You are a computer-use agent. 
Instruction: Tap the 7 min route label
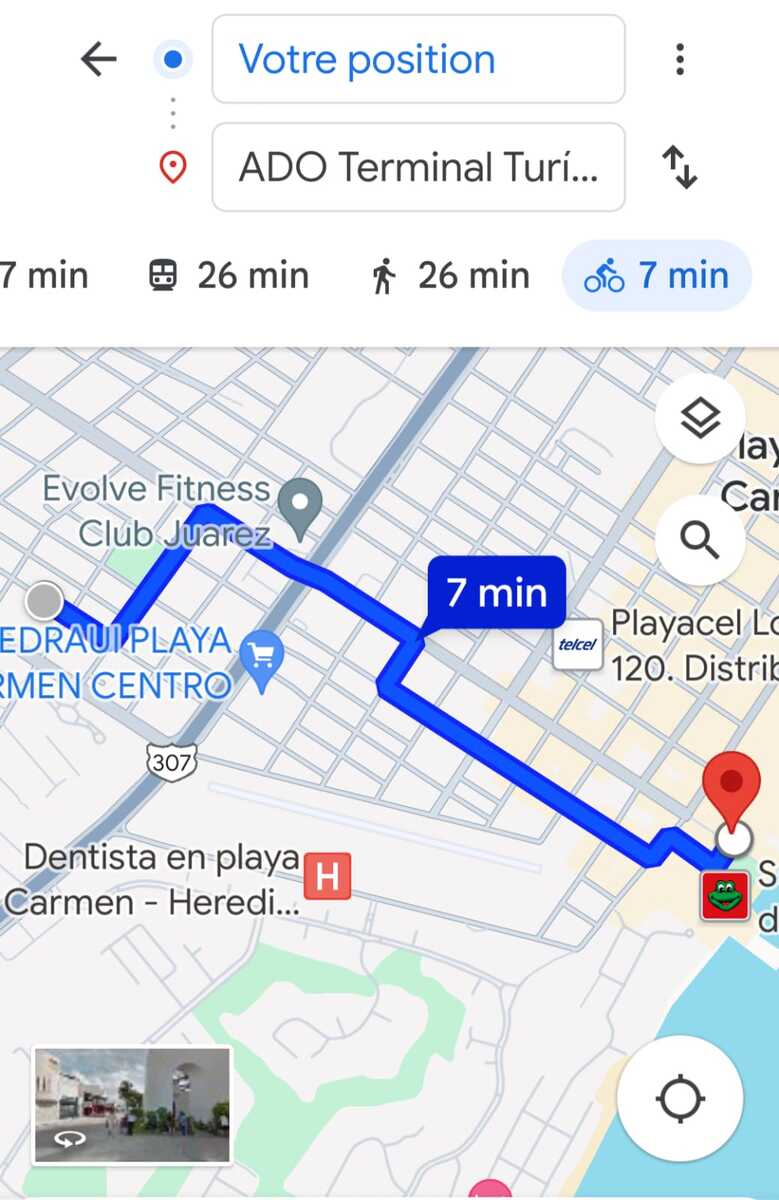click(x=497, y=593)
